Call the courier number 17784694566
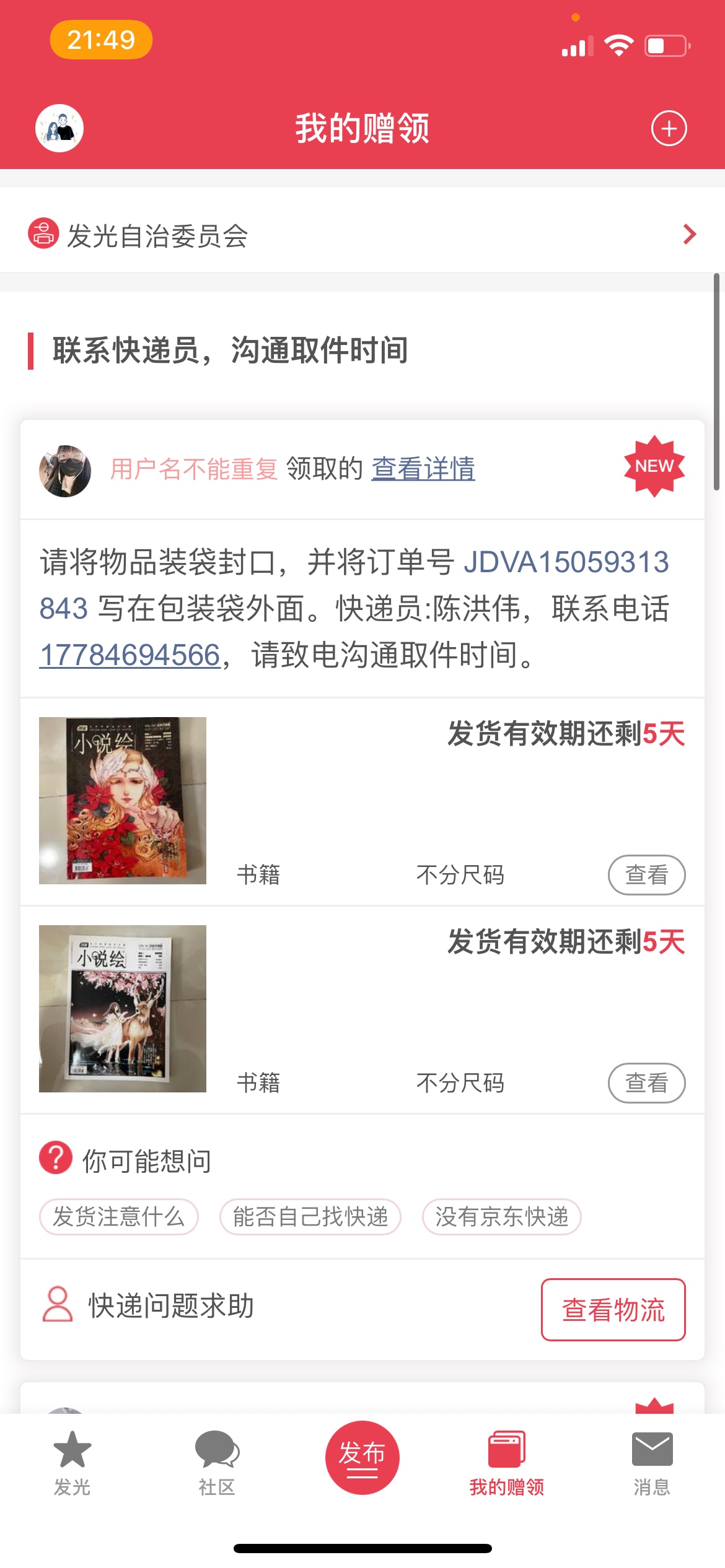The width and height of the screenshot is (725, 1568). click(130, 655)
